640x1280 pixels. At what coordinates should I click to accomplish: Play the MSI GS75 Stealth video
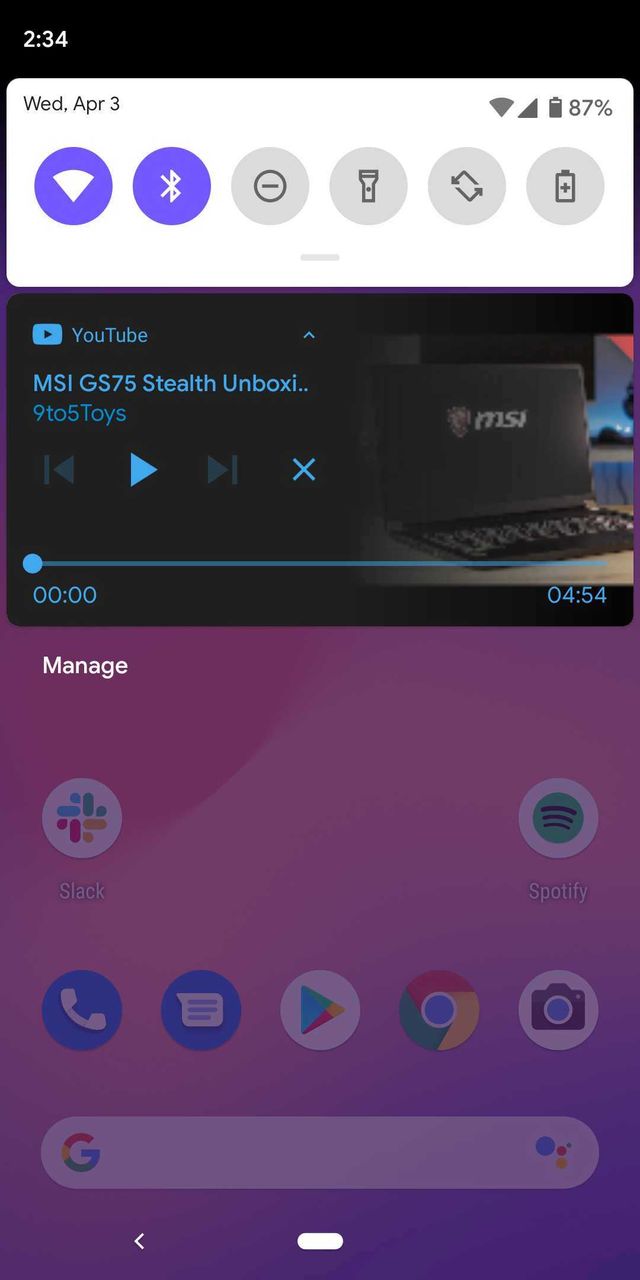[x=143, y=469]
